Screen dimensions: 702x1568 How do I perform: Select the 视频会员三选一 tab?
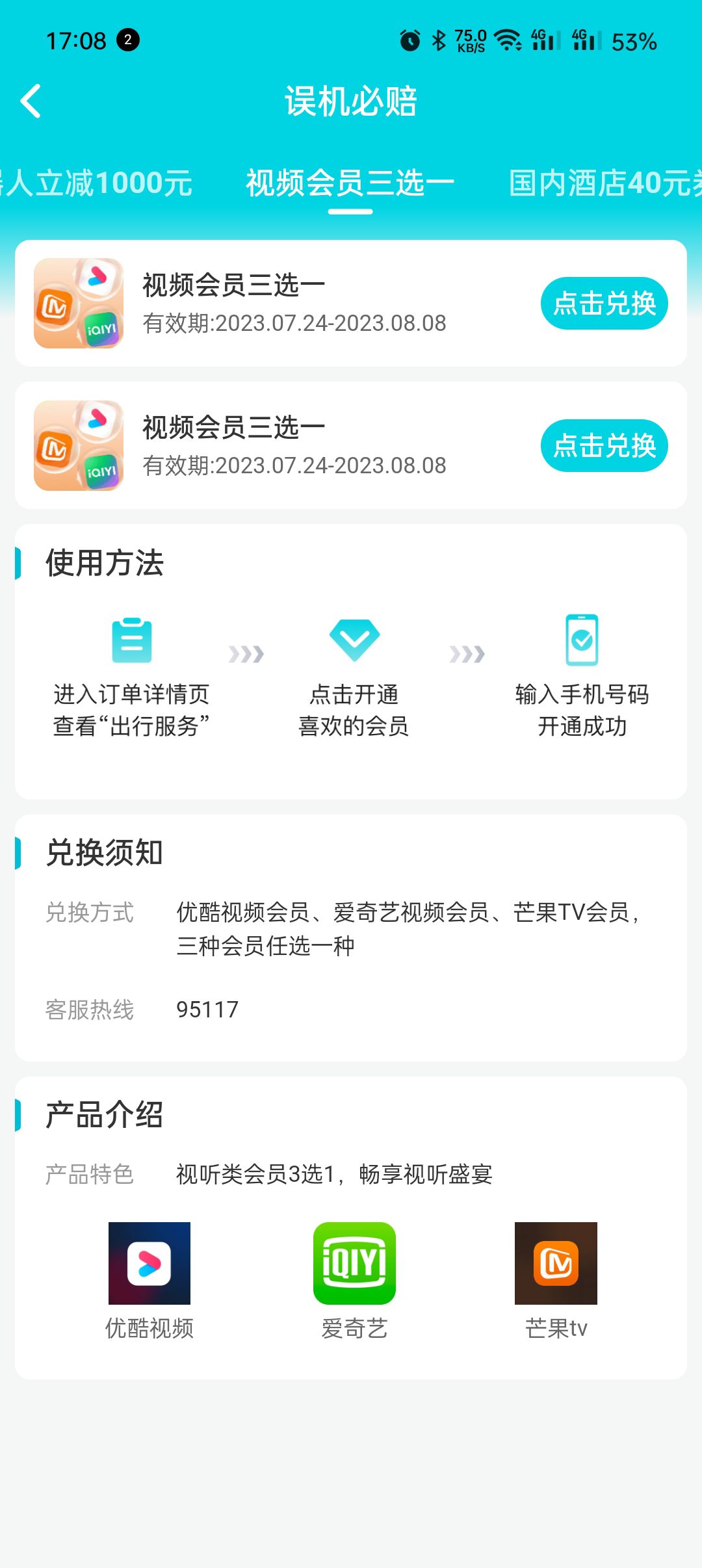(350, 183)
